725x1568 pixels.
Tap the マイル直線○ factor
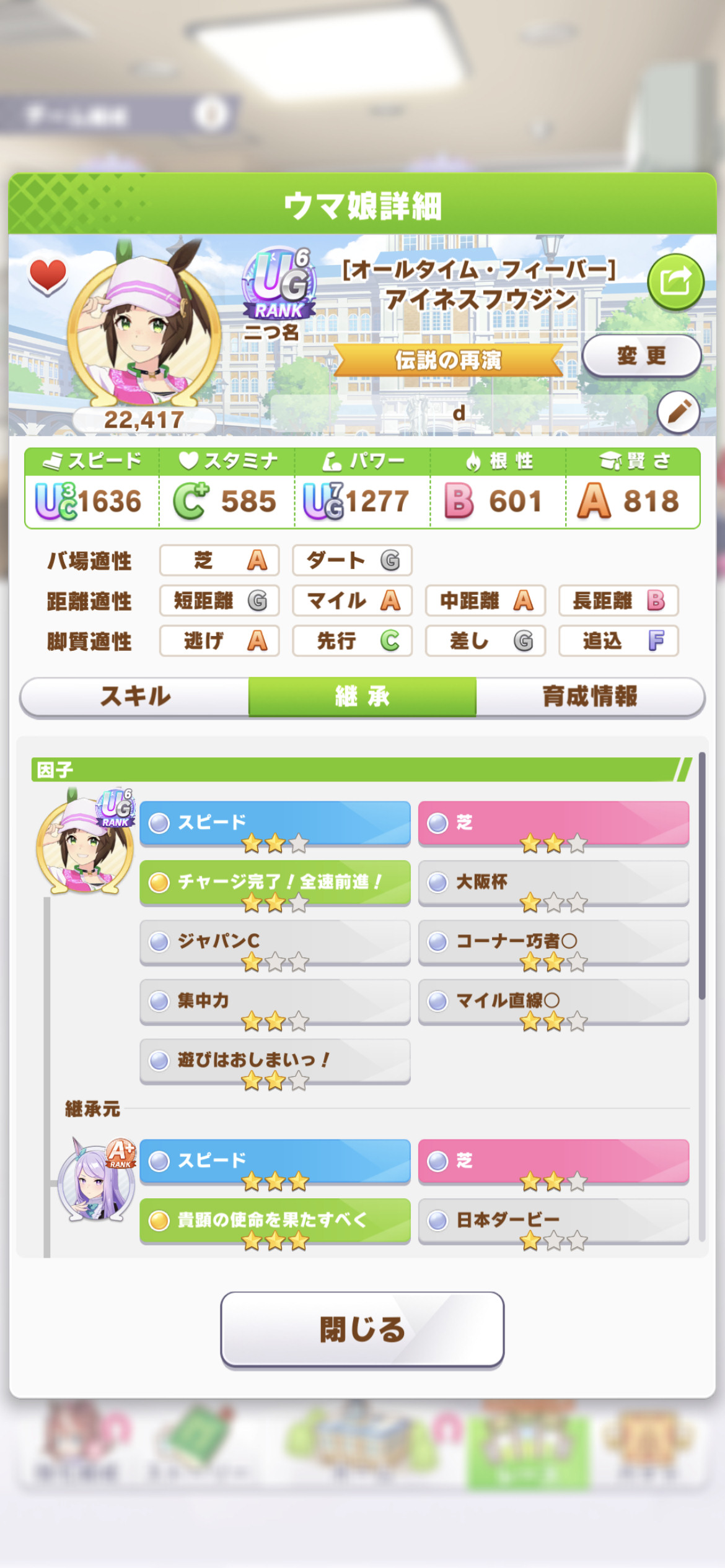[553, 1002]
